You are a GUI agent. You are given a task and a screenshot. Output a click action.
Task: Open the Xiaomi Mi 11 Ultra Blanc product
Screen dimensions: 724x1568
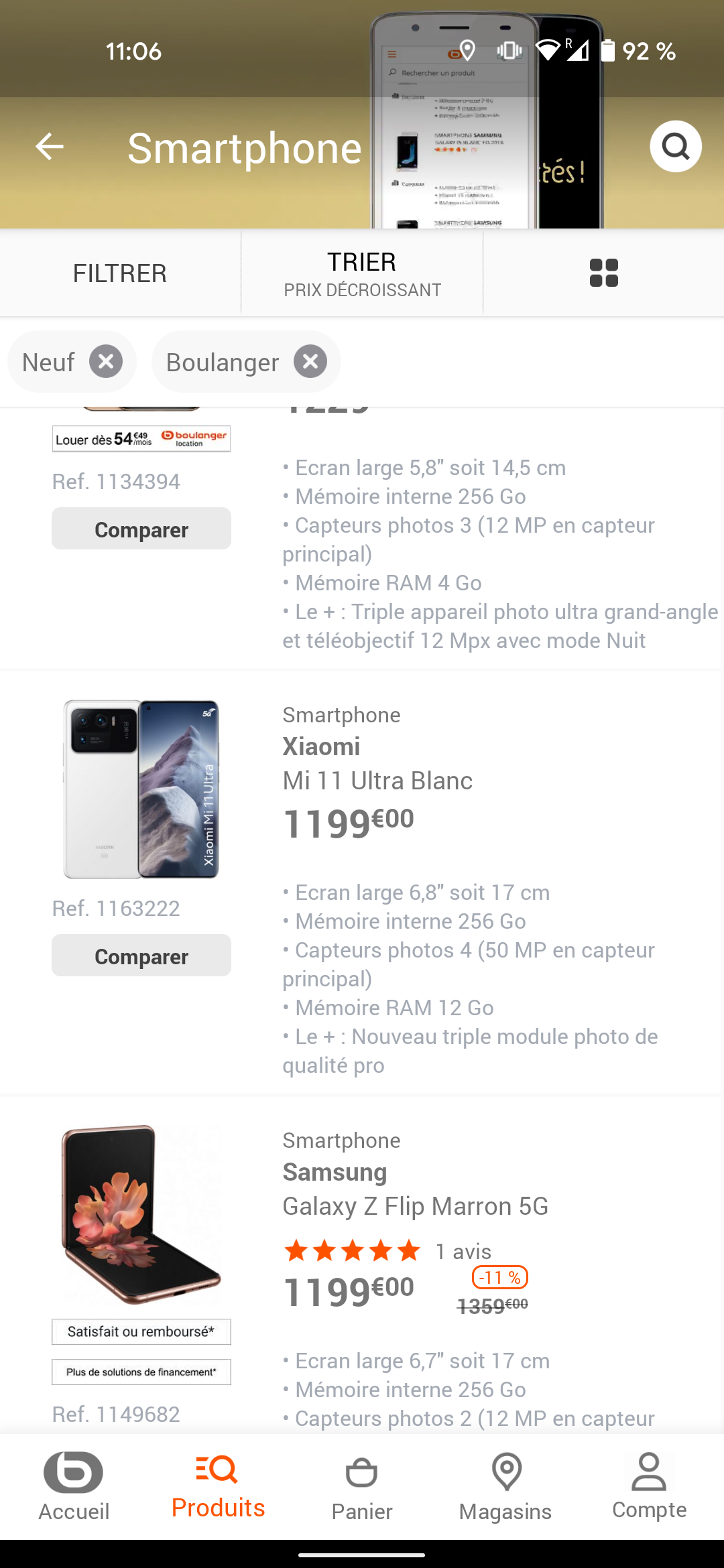click(x=377, y=781)
